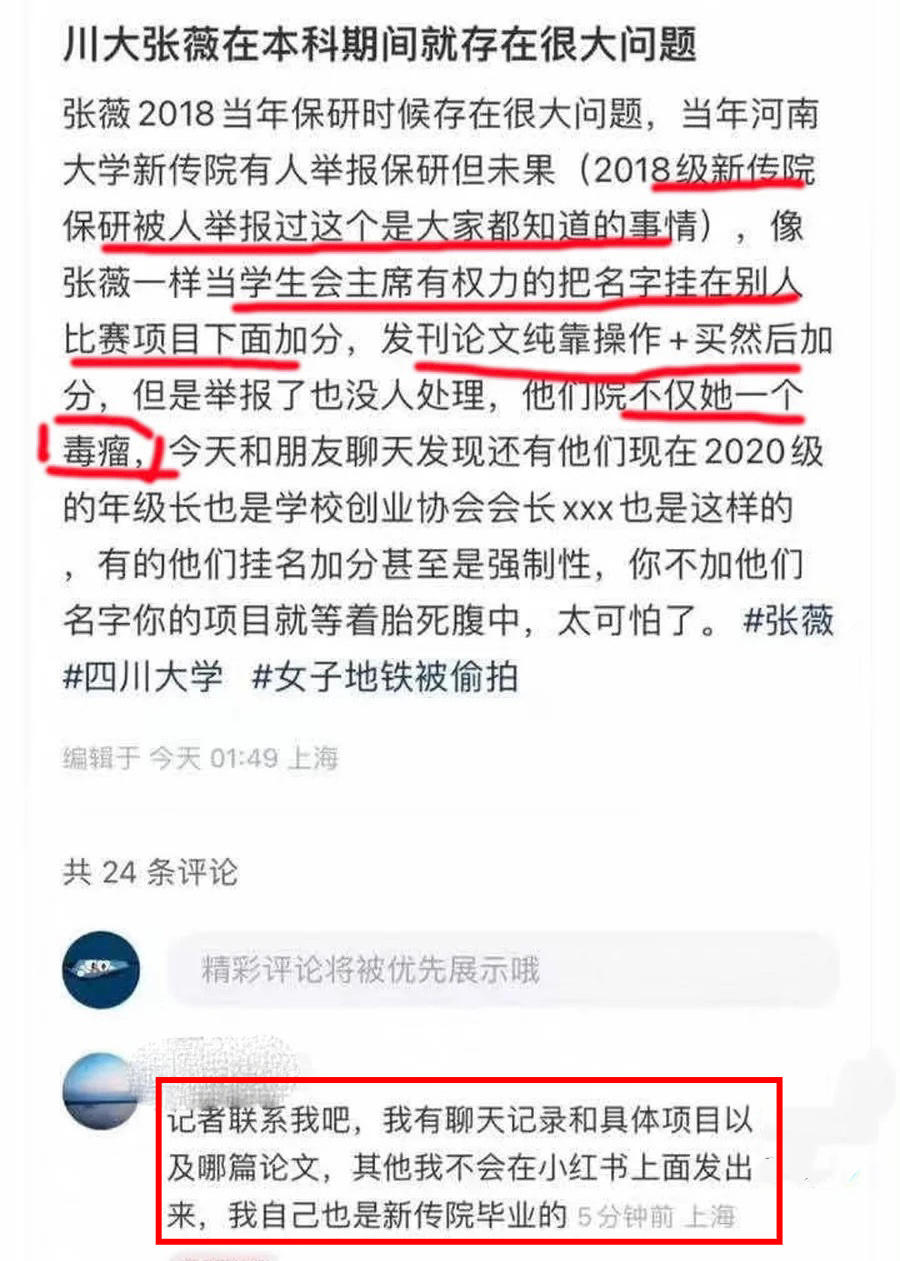900x1261 pixels.
Task: Open the #张薇 hashtag
Action: pos(789,622)
